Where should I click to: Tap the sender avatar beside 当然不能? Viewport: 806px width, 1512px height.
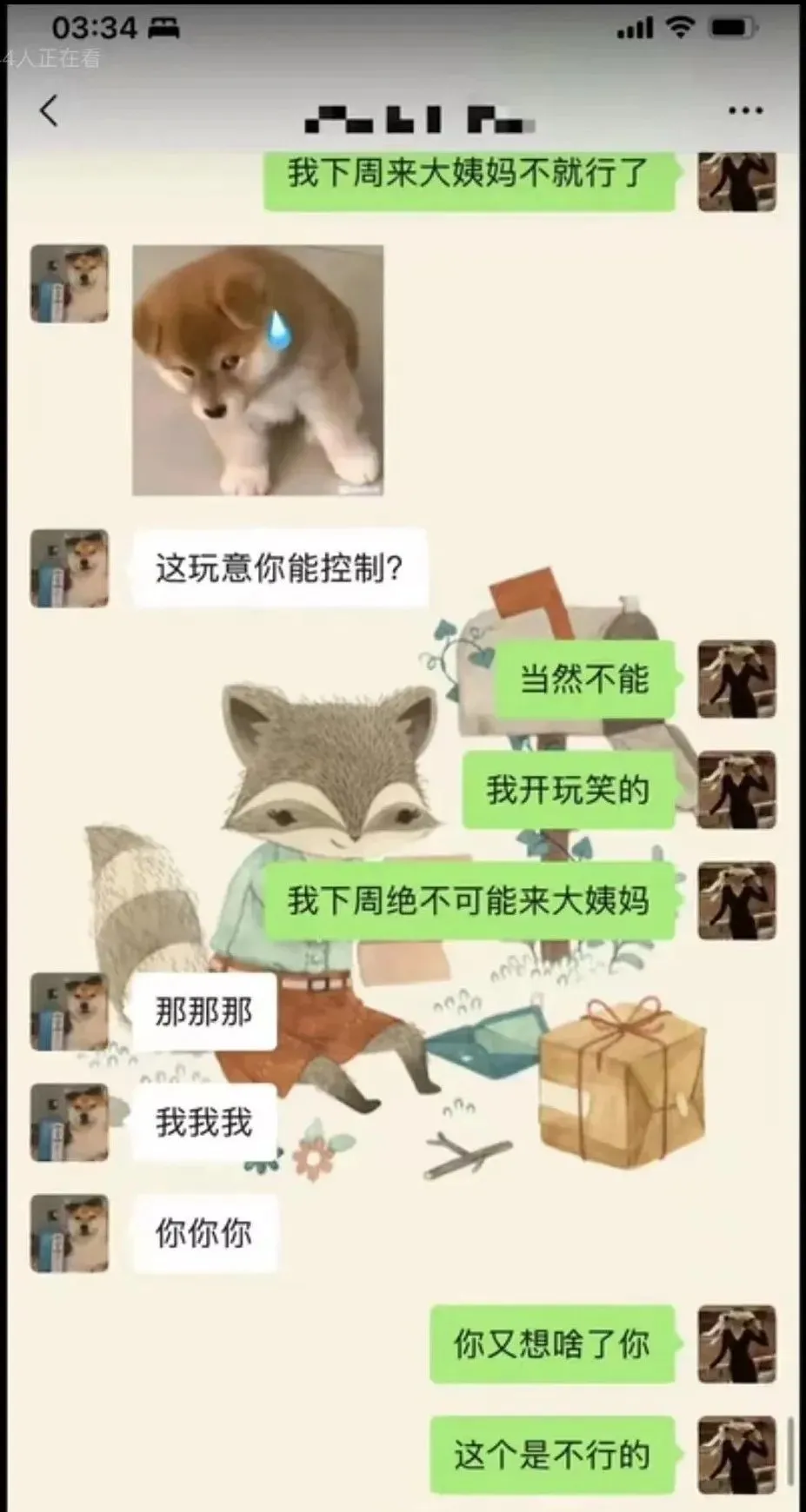(736, 679)
